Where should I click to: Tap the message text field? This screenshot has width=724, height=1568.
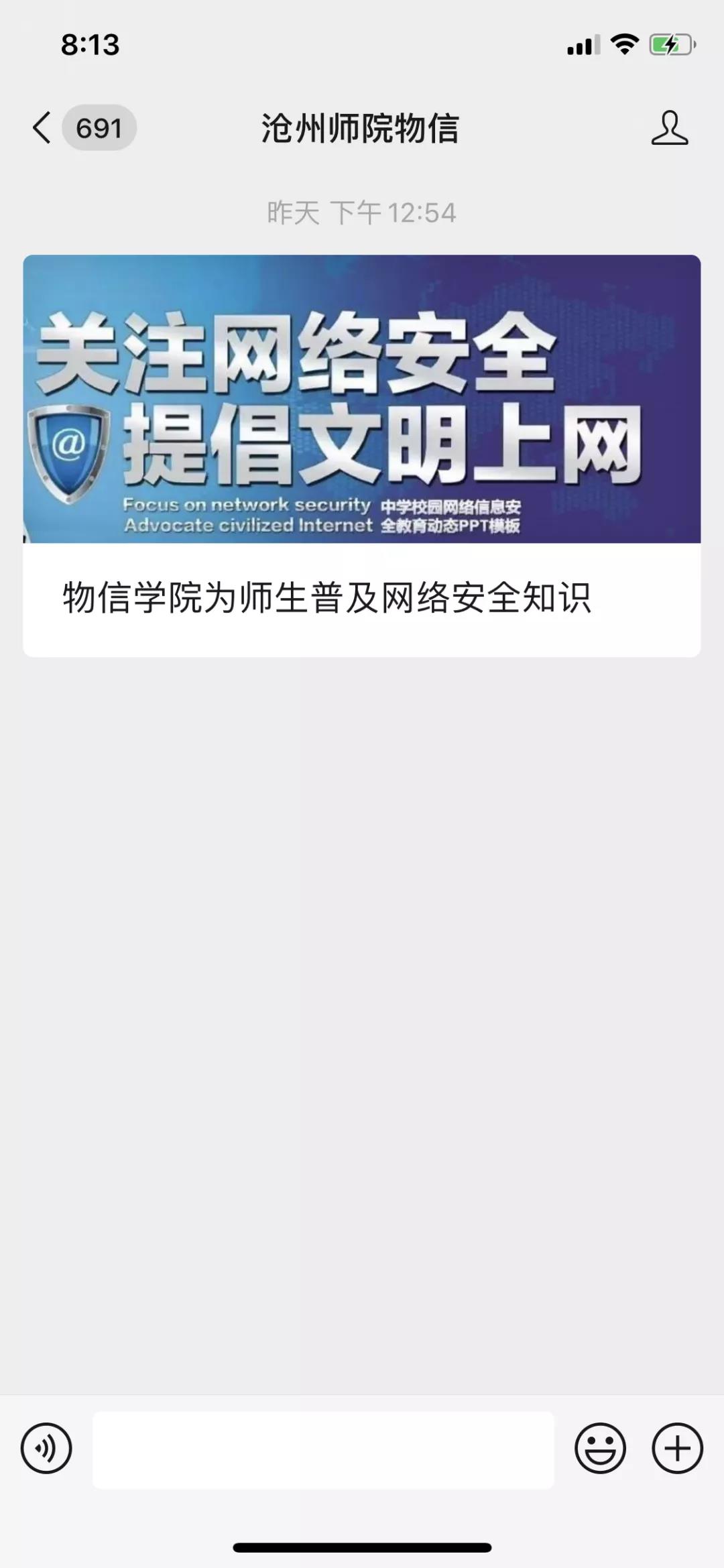[323, 1449]
